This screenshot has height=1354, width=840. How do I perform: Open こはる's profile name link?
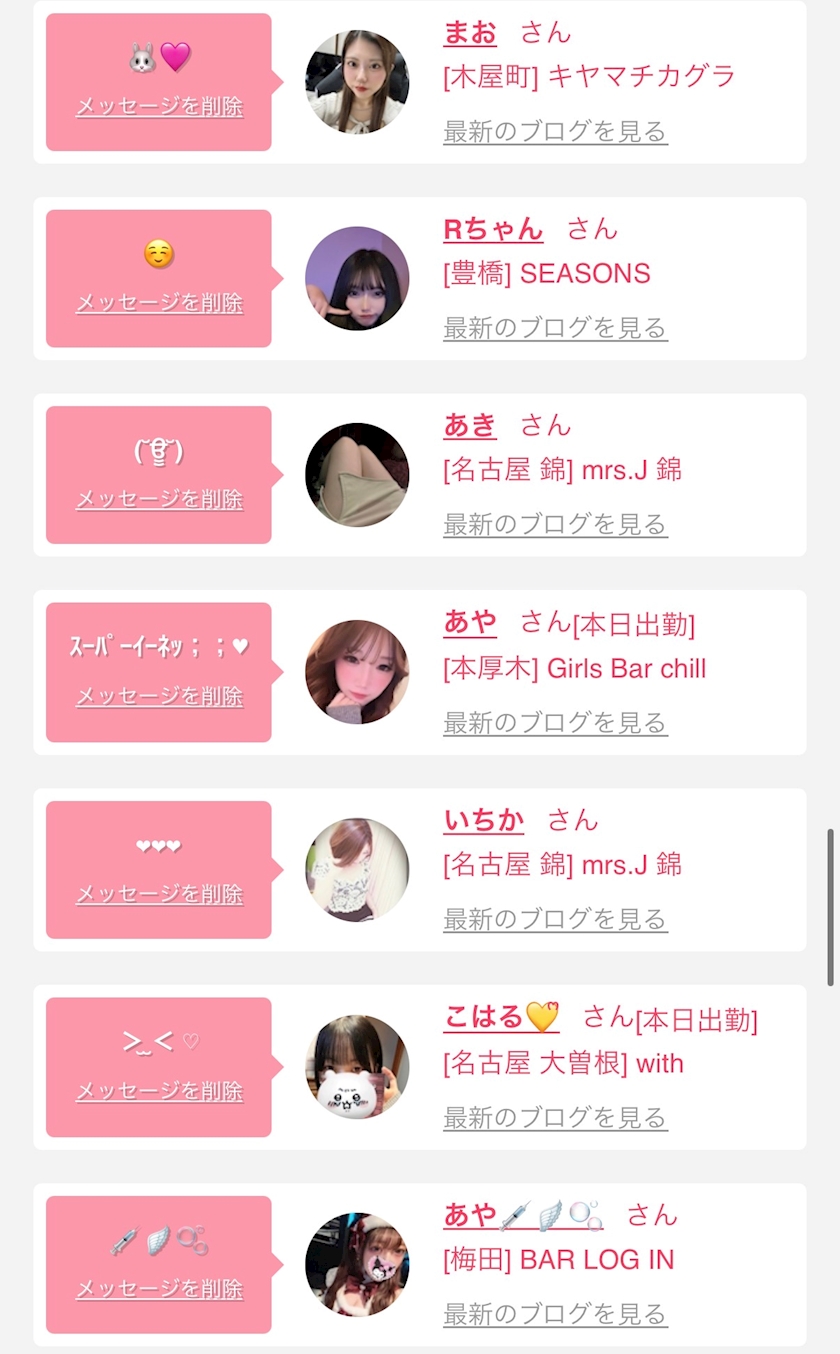[x=500, y=1017]
